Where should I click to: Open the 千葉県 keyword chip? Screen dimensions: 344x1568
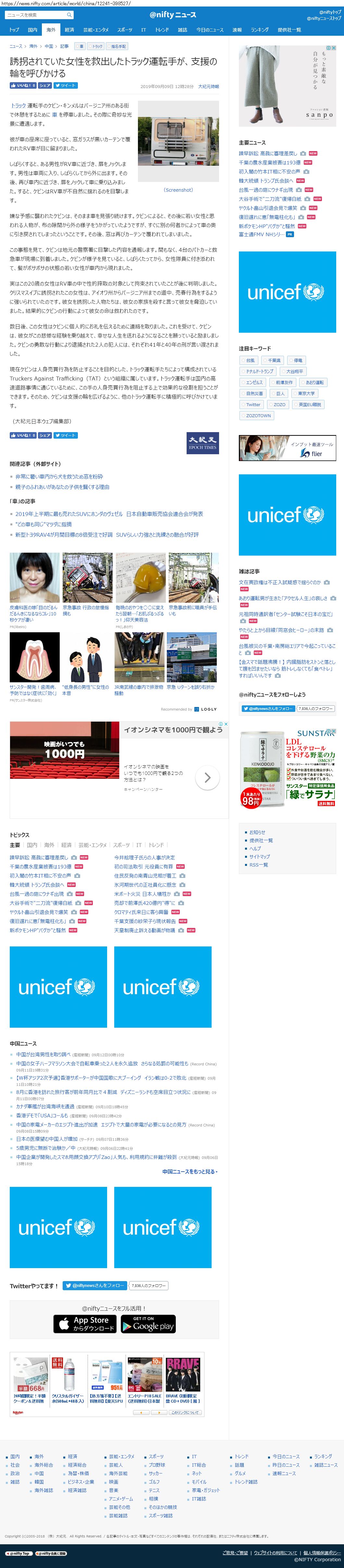click(x=274, y=360)
